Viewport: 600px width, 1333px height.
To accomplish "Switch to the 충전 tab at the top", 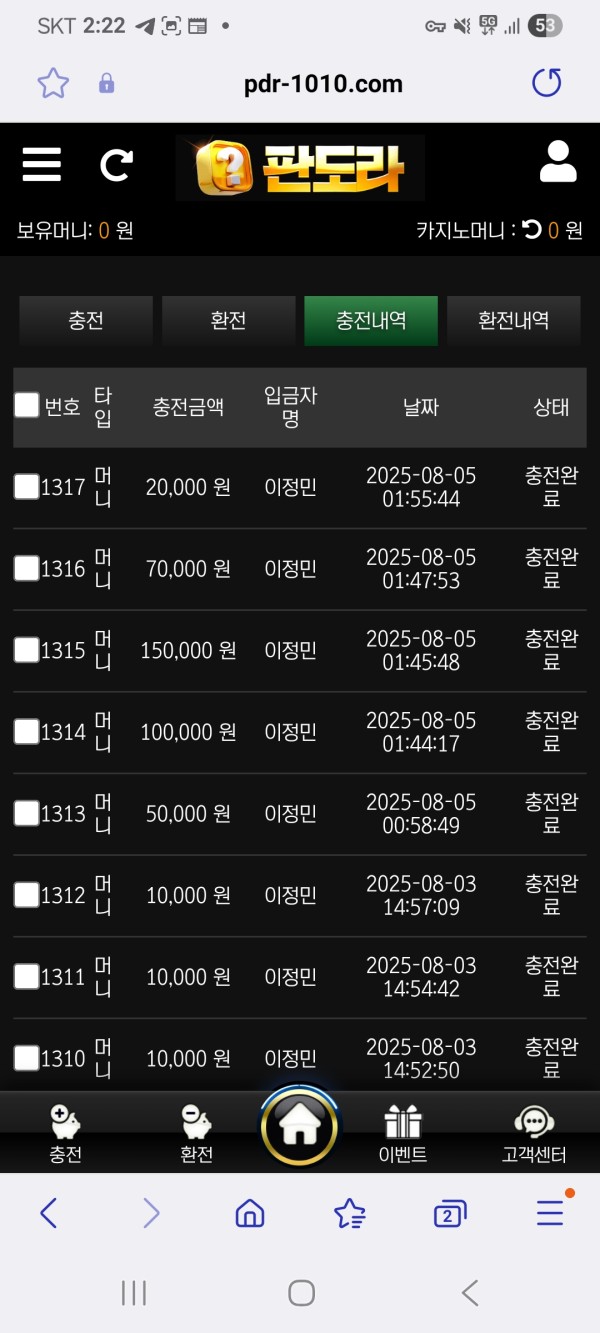I will tap(86, 321).
